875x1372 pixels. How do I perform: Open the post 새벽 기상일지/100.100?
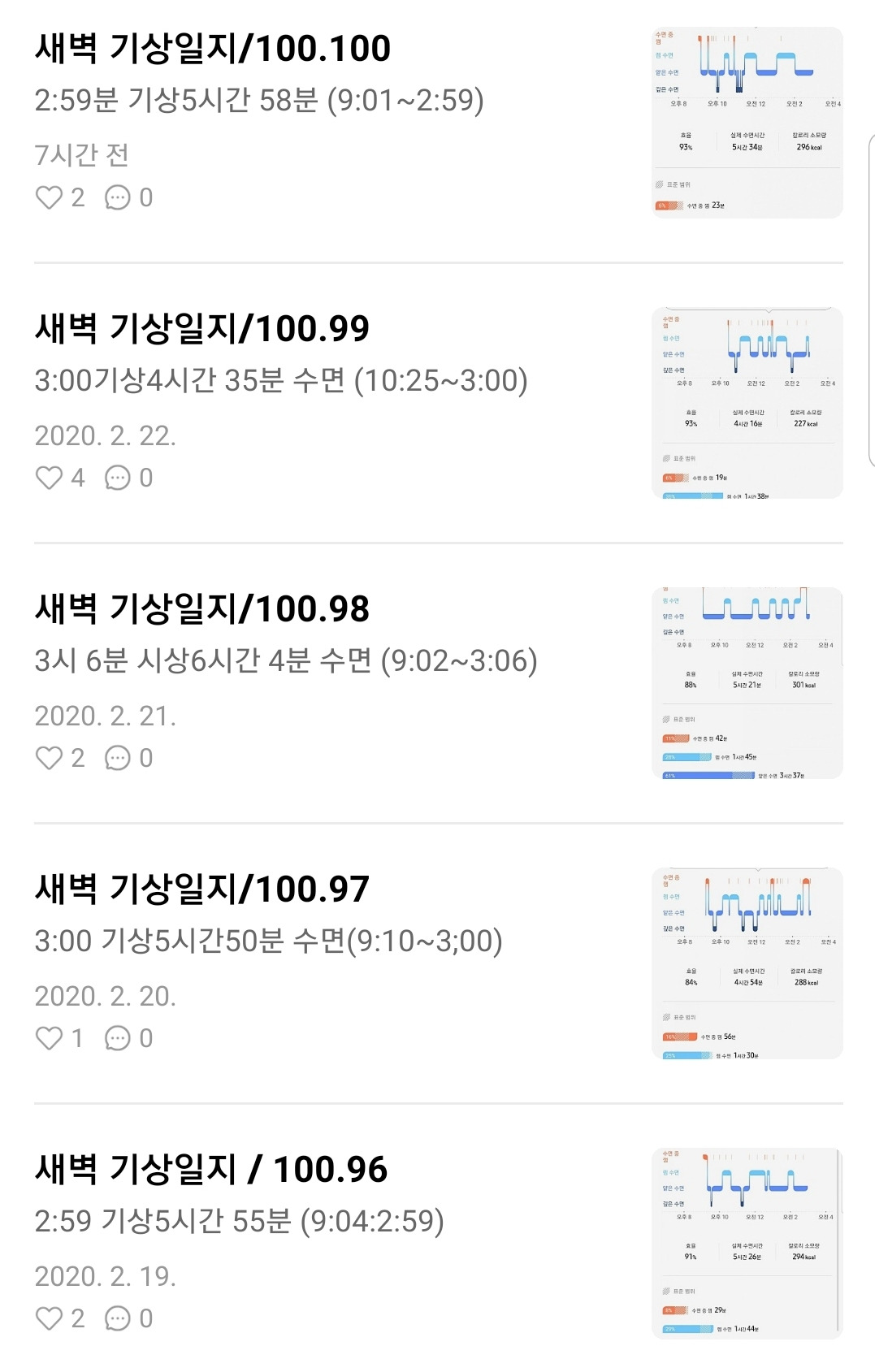[213, 49]
